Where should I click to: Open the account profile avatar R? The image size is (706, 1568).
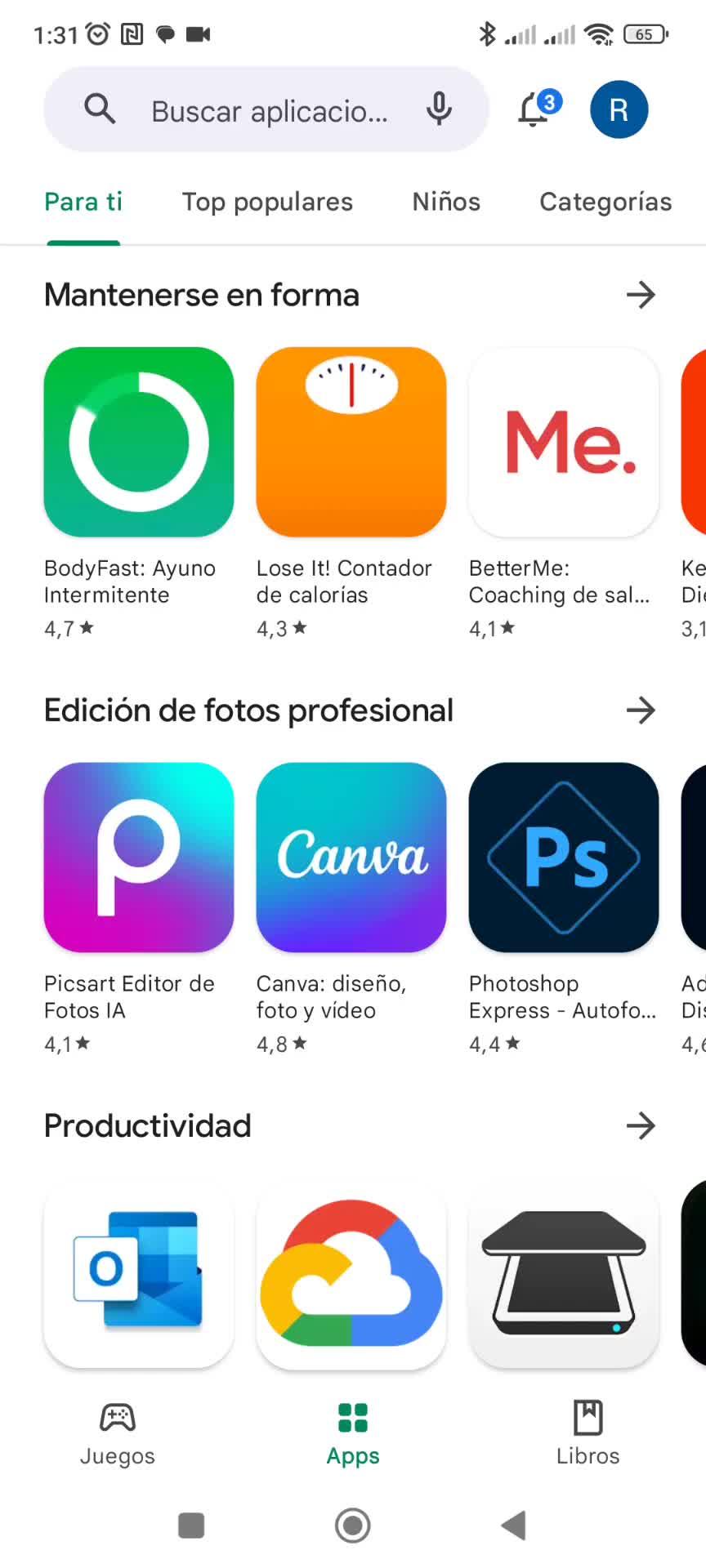pyautogui.click(x=619, y=109)
